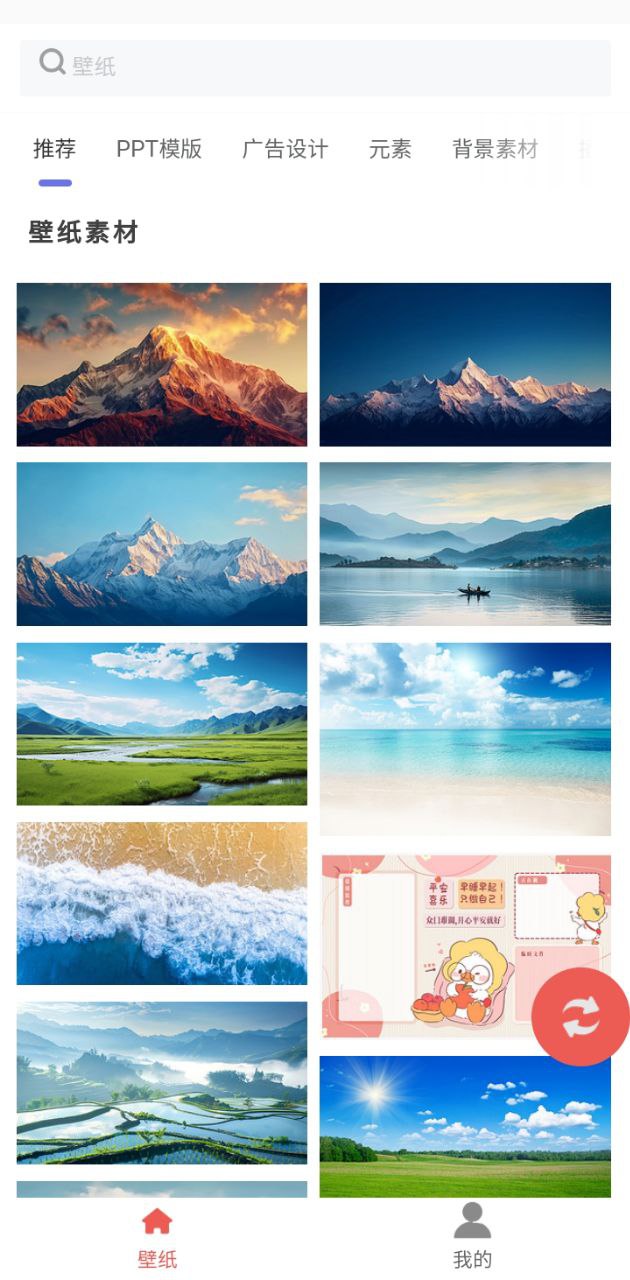Tap the red refresh floating button
The width and height of the screenshot is (630, 1280).
click(580, 1017)
